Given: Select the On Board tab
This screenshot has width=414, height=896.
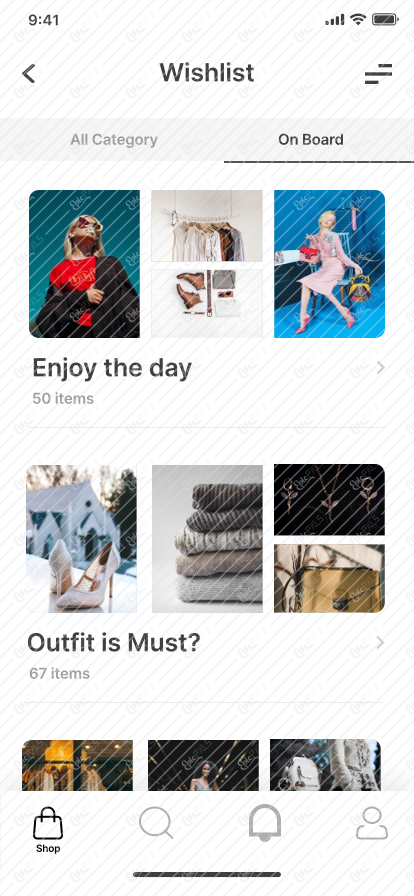Looking at the screenshot, I should (310, 139).
